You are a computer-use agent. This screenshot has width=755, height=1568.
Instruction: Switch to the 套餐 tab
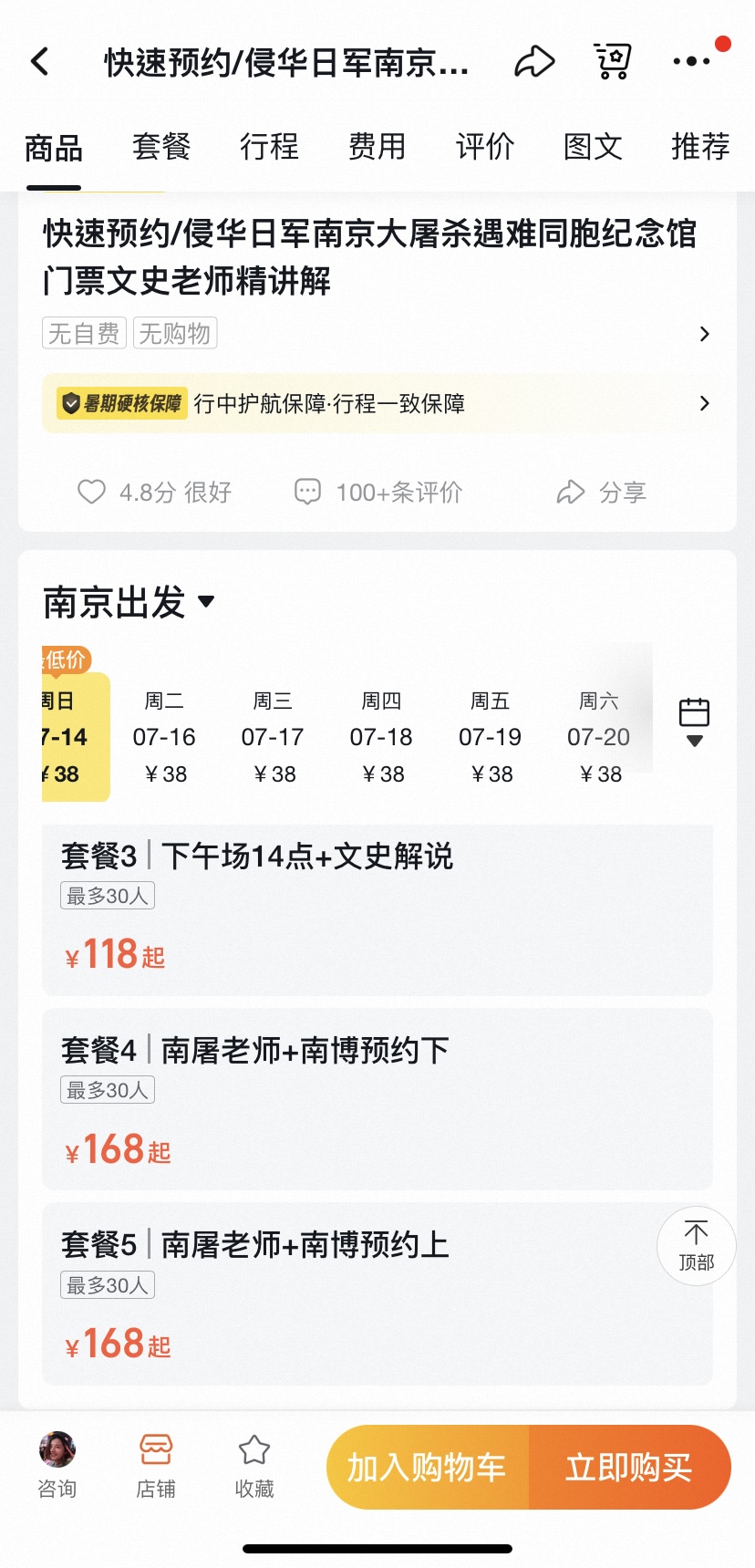click(x=161, y=147)
